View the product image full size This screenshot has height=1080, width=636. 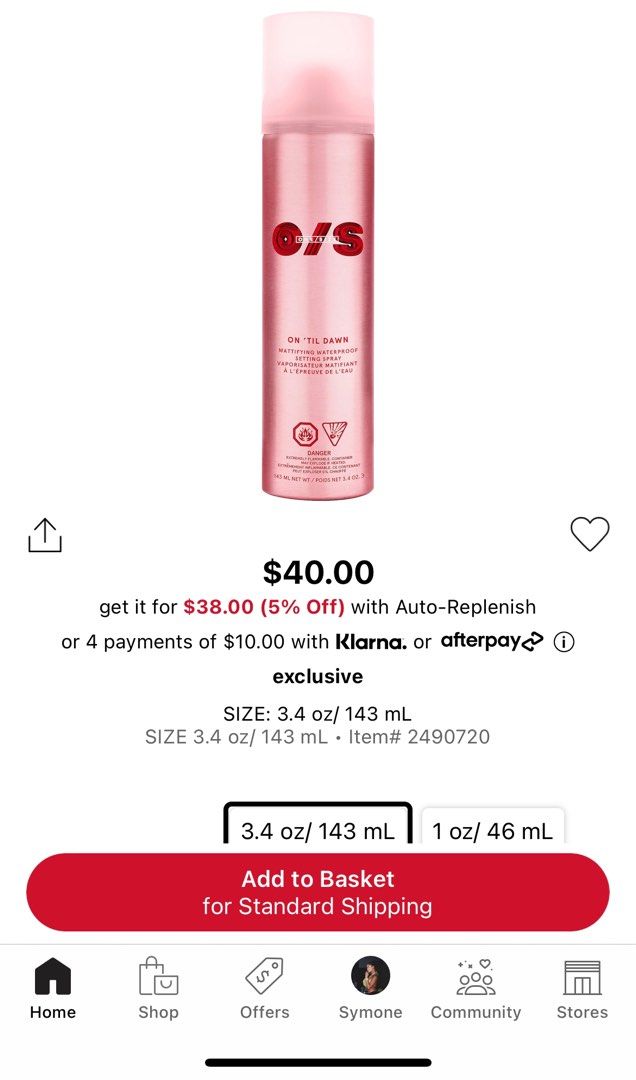(318, 255)
